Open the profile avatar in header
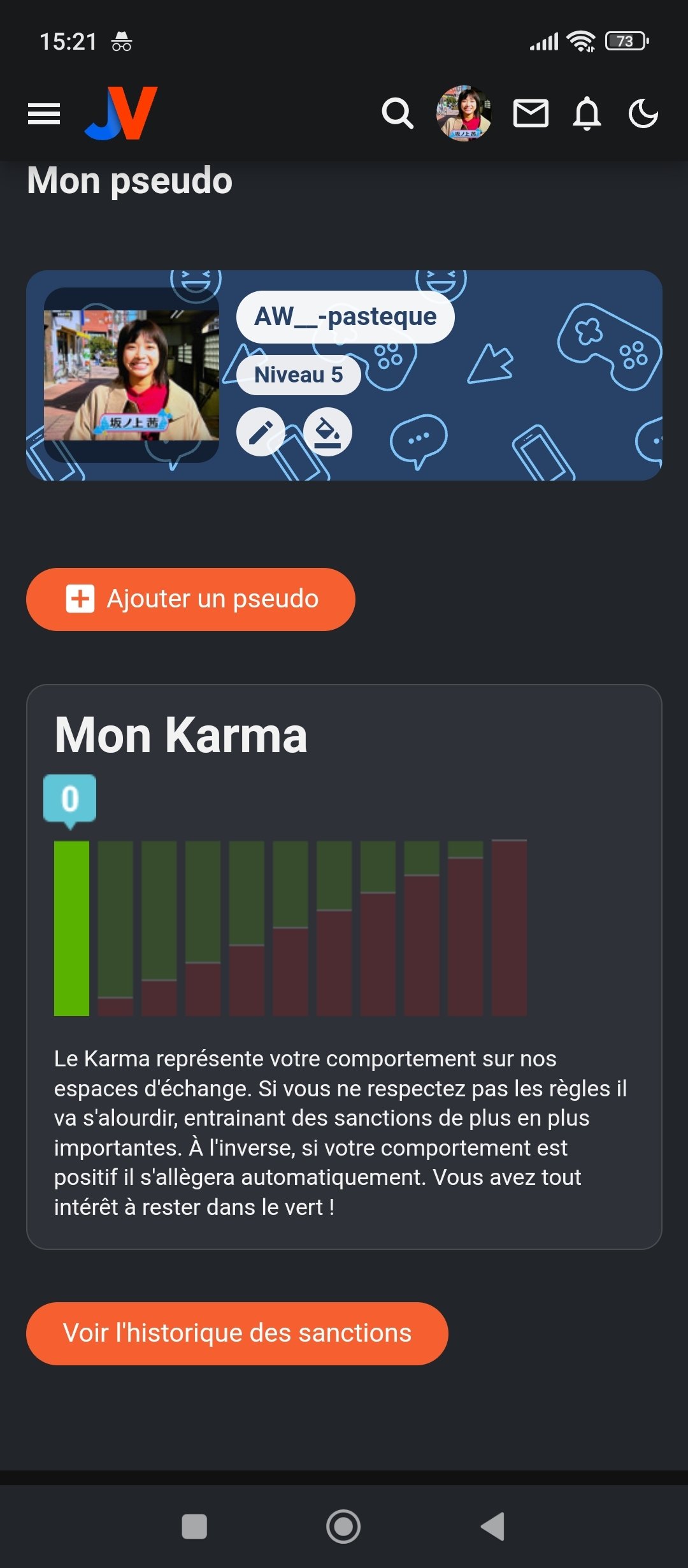The width and height of the screenshot is (688, 1568). click(464, 113)
